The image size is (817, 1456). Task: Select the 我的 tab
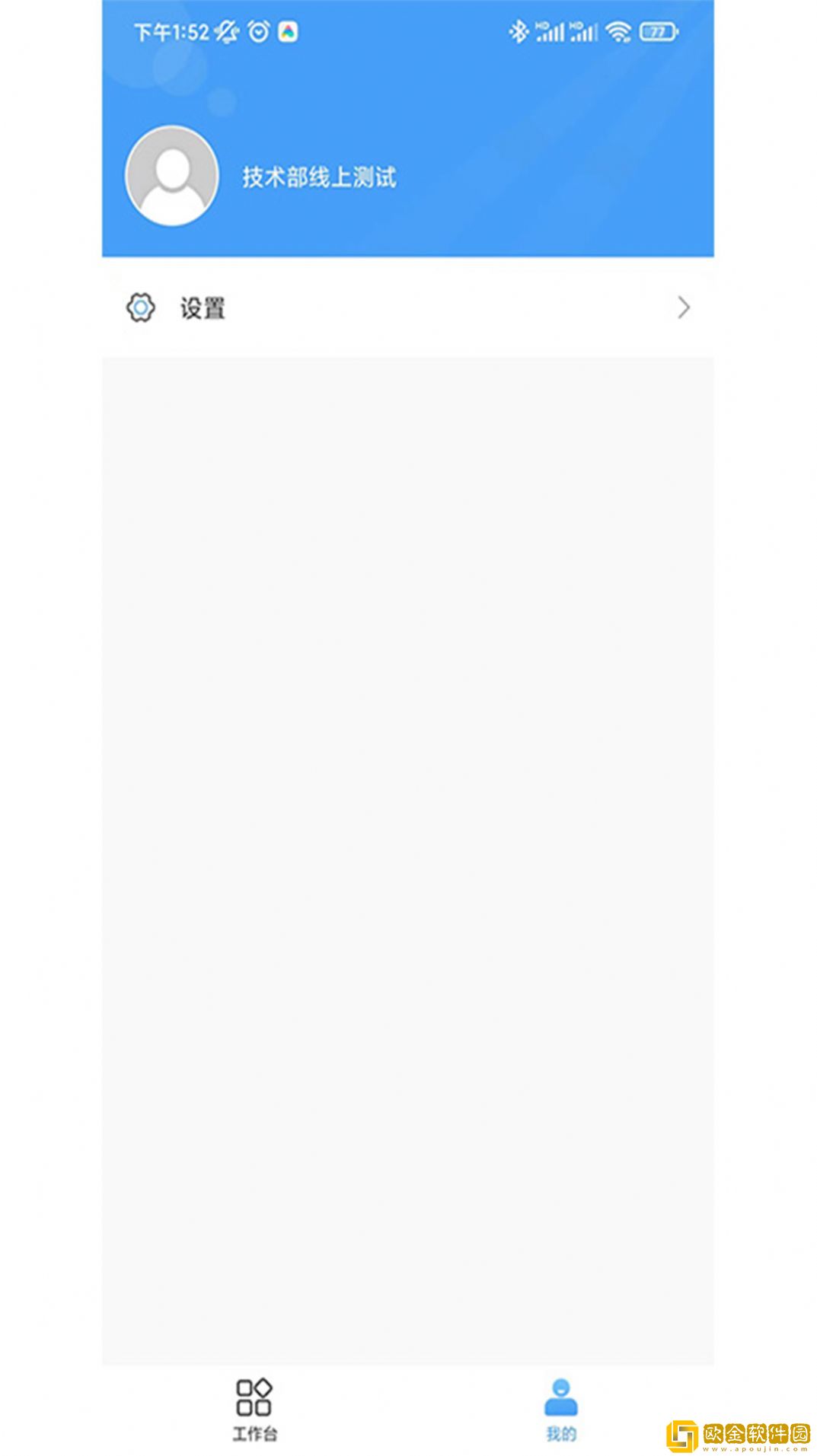coord(561,1410)
